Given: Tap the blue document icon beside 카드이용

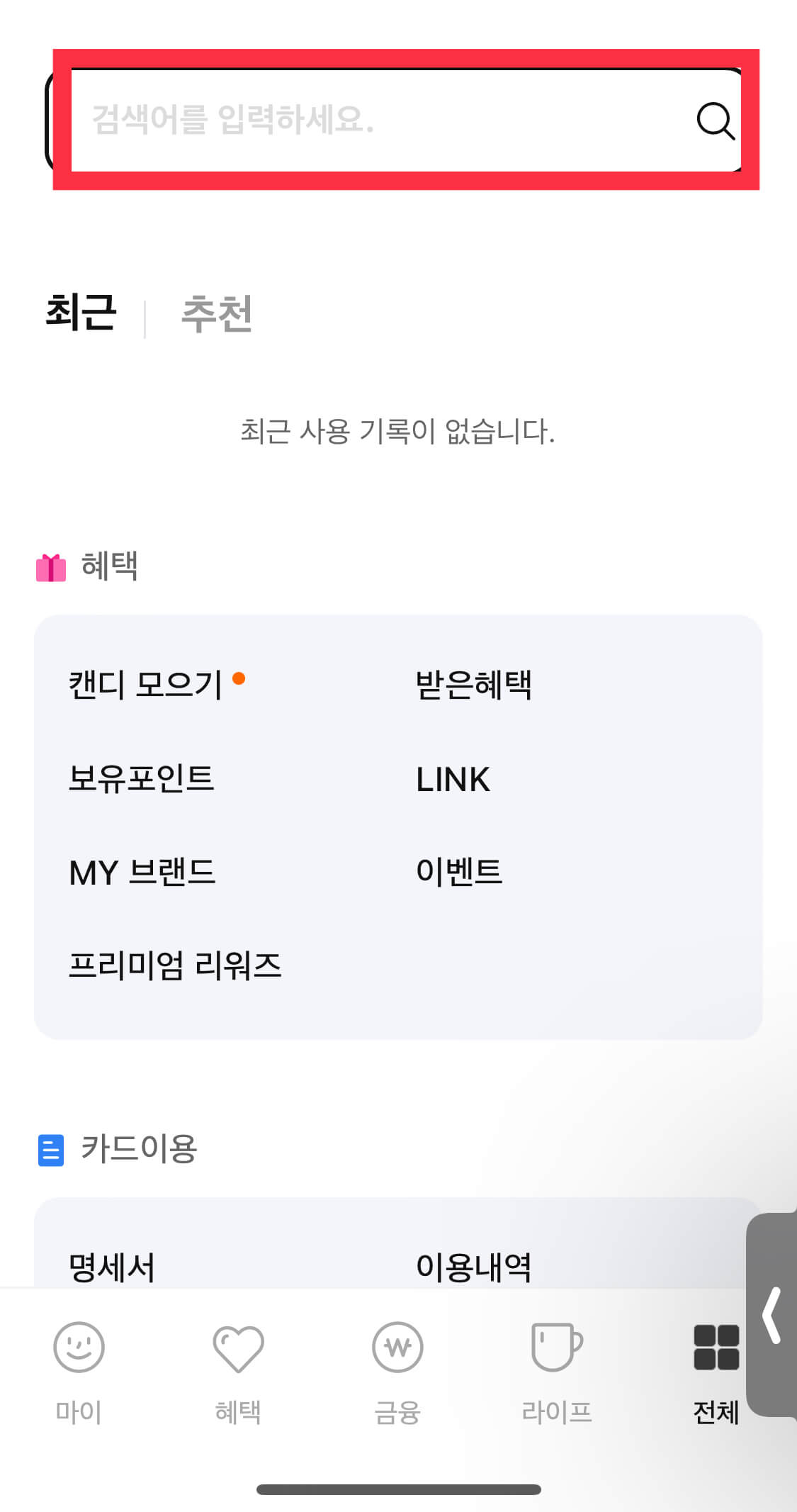Looking at the screenshot, I should coord(50,1148).
